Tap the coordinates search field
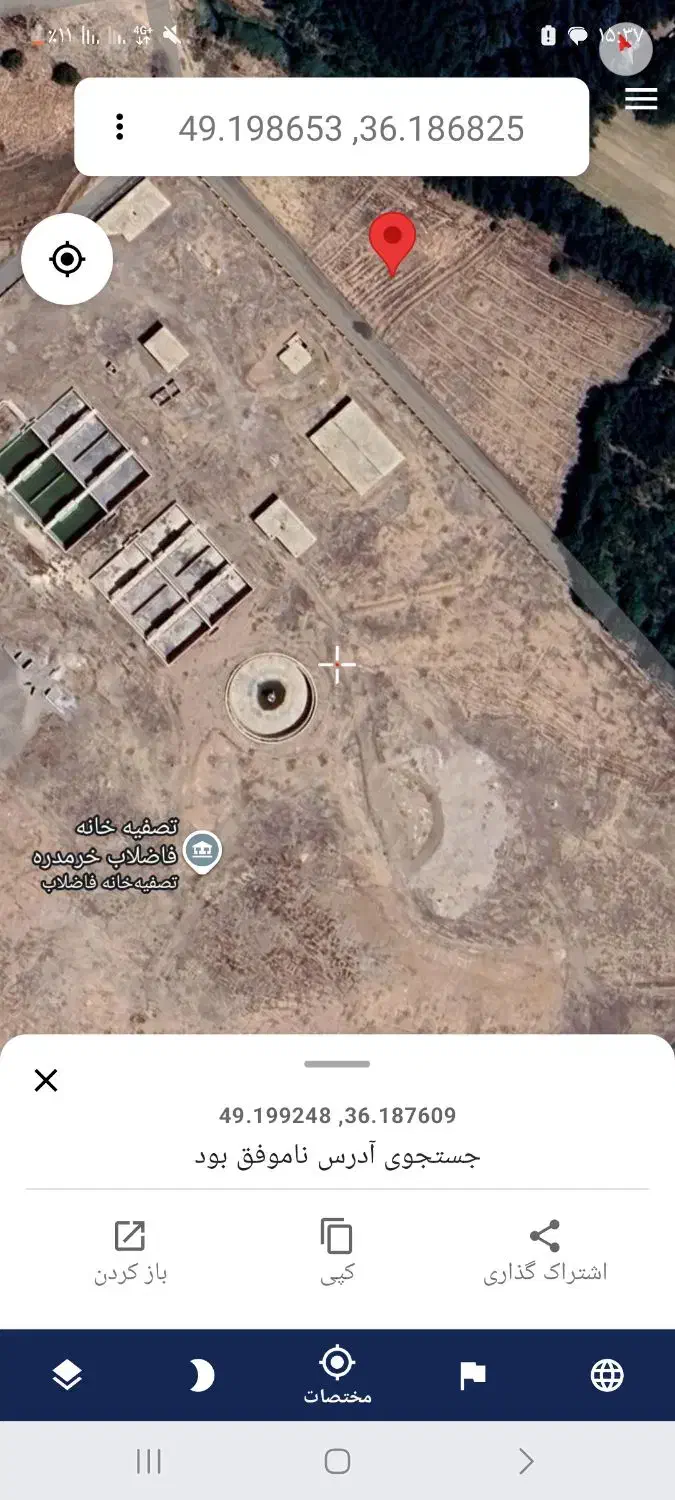The height and width of the screenshot is (1500, 675). click(x=350, y=128)
